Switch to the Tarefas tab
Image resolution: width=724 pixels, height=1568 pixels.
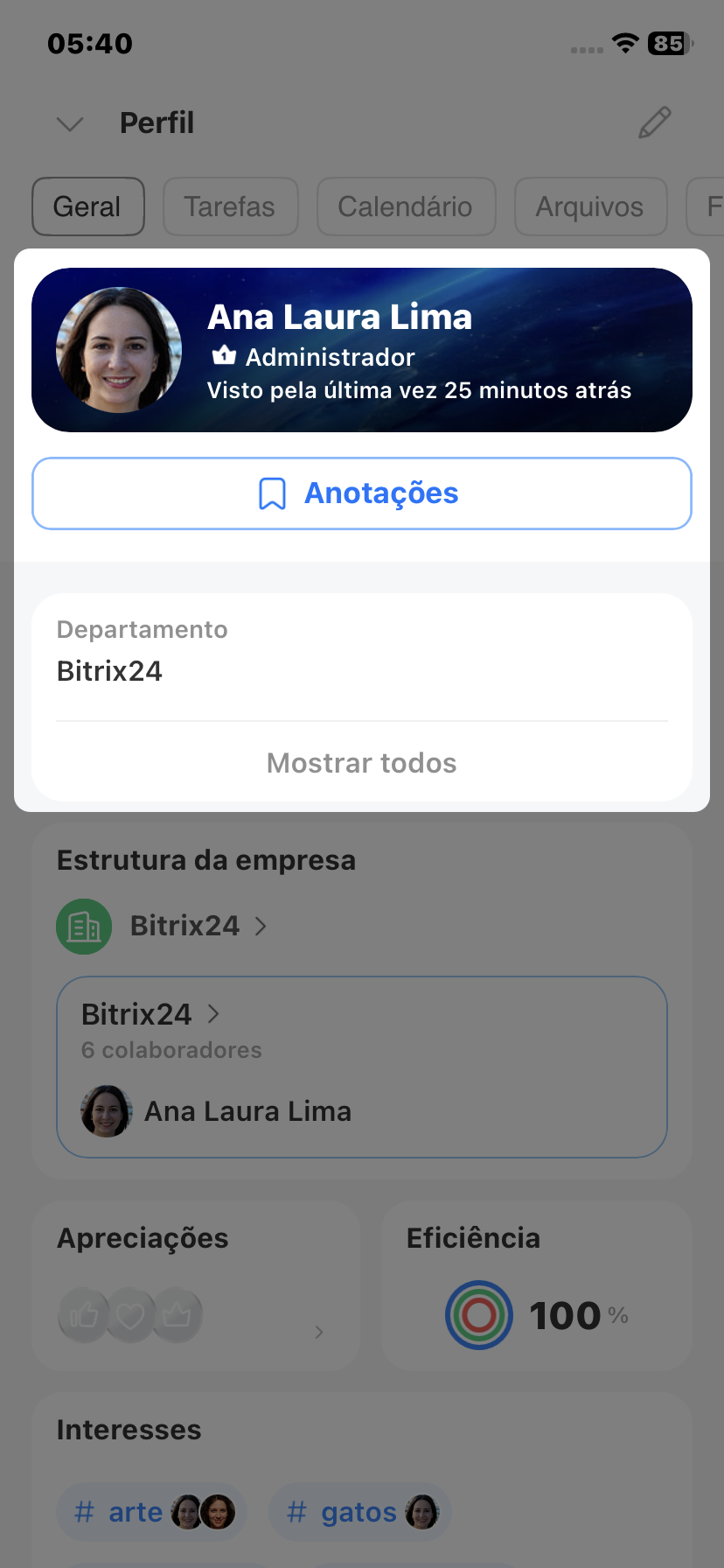[x=230, y=206]
